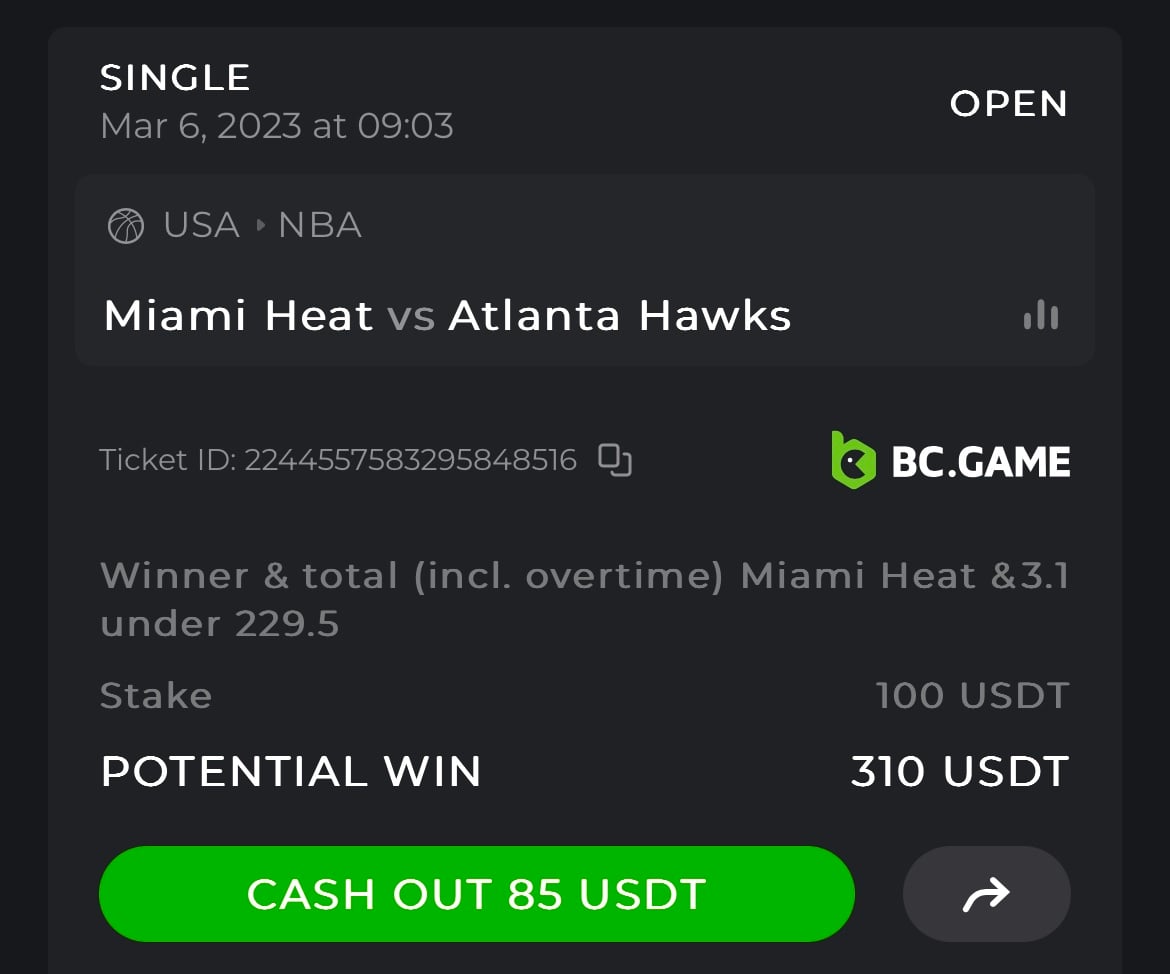The image size is (1170, 974).
Task: Tap the CASH OUT 85 USDT button
Action: point(476,894)
